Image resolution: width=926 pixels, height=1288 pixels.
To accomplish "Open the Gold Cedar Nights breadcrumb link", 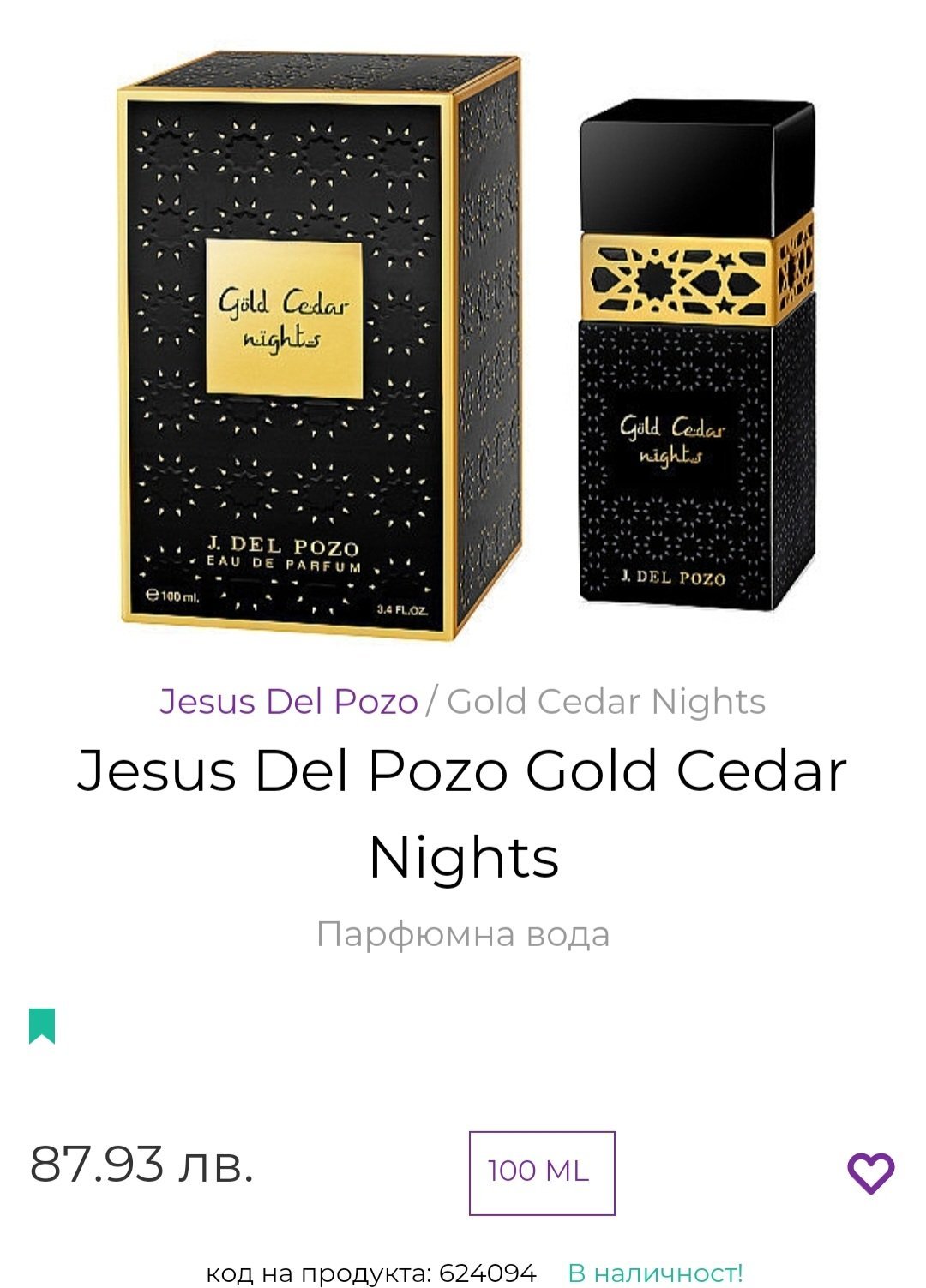I will [606, 702].
